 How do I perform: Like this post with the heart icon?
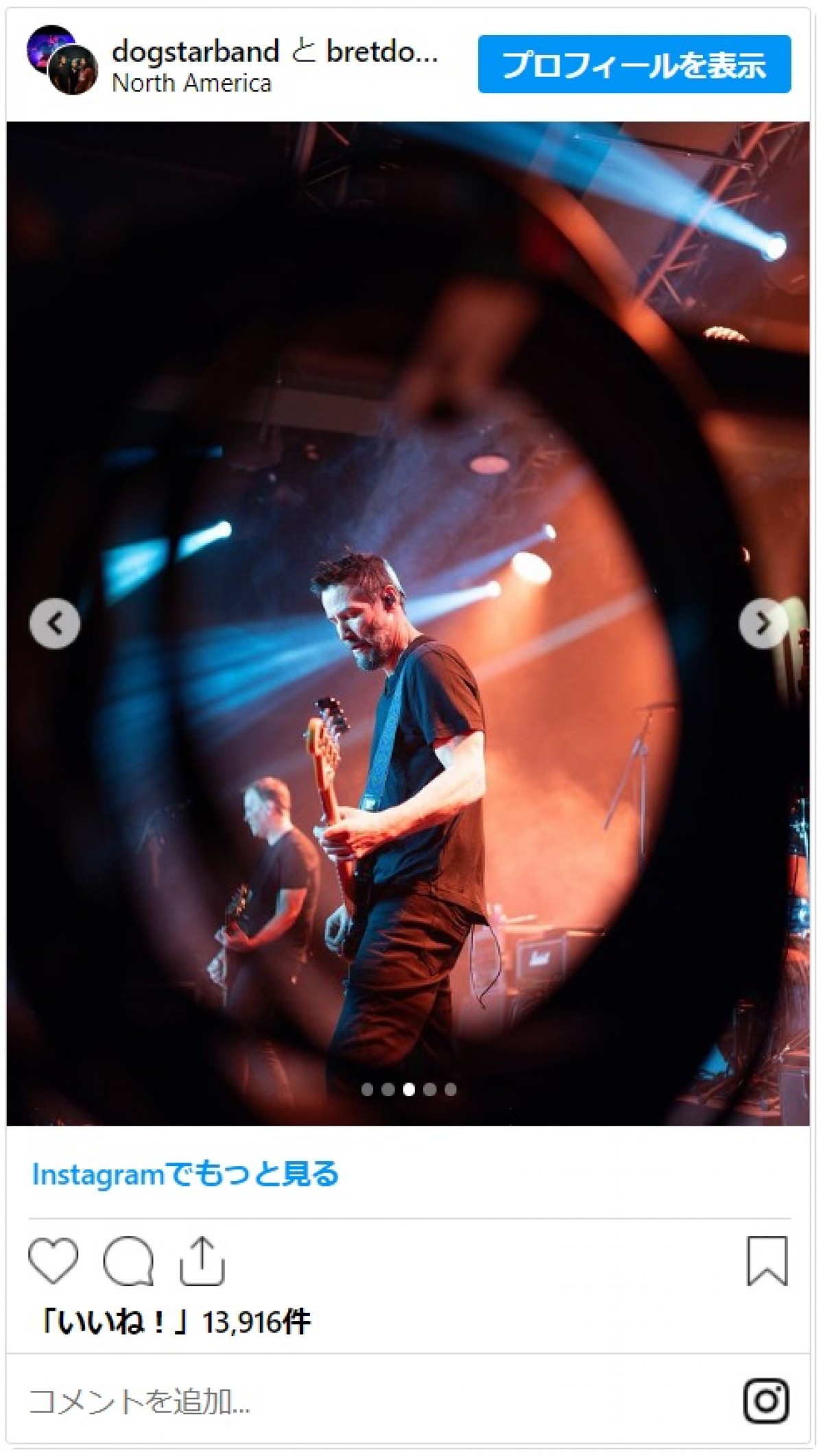(x=53, y=1261)
